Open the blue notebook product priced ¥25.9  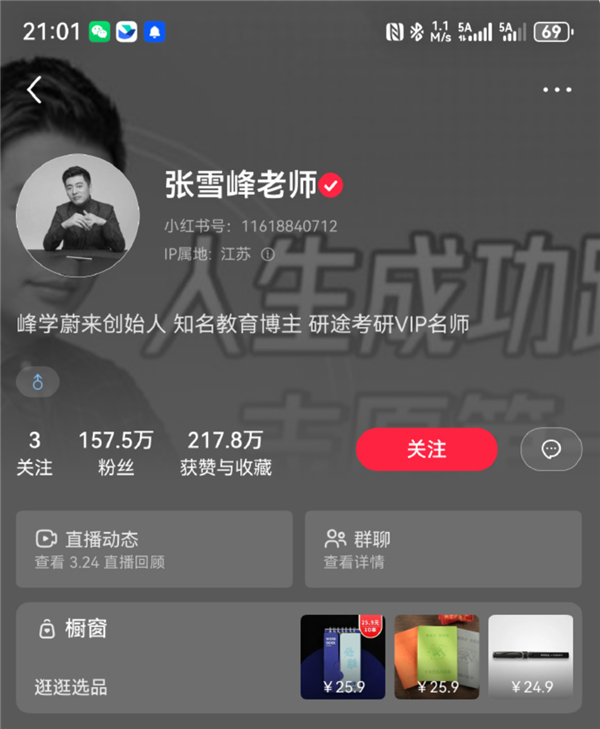point(342,657)
